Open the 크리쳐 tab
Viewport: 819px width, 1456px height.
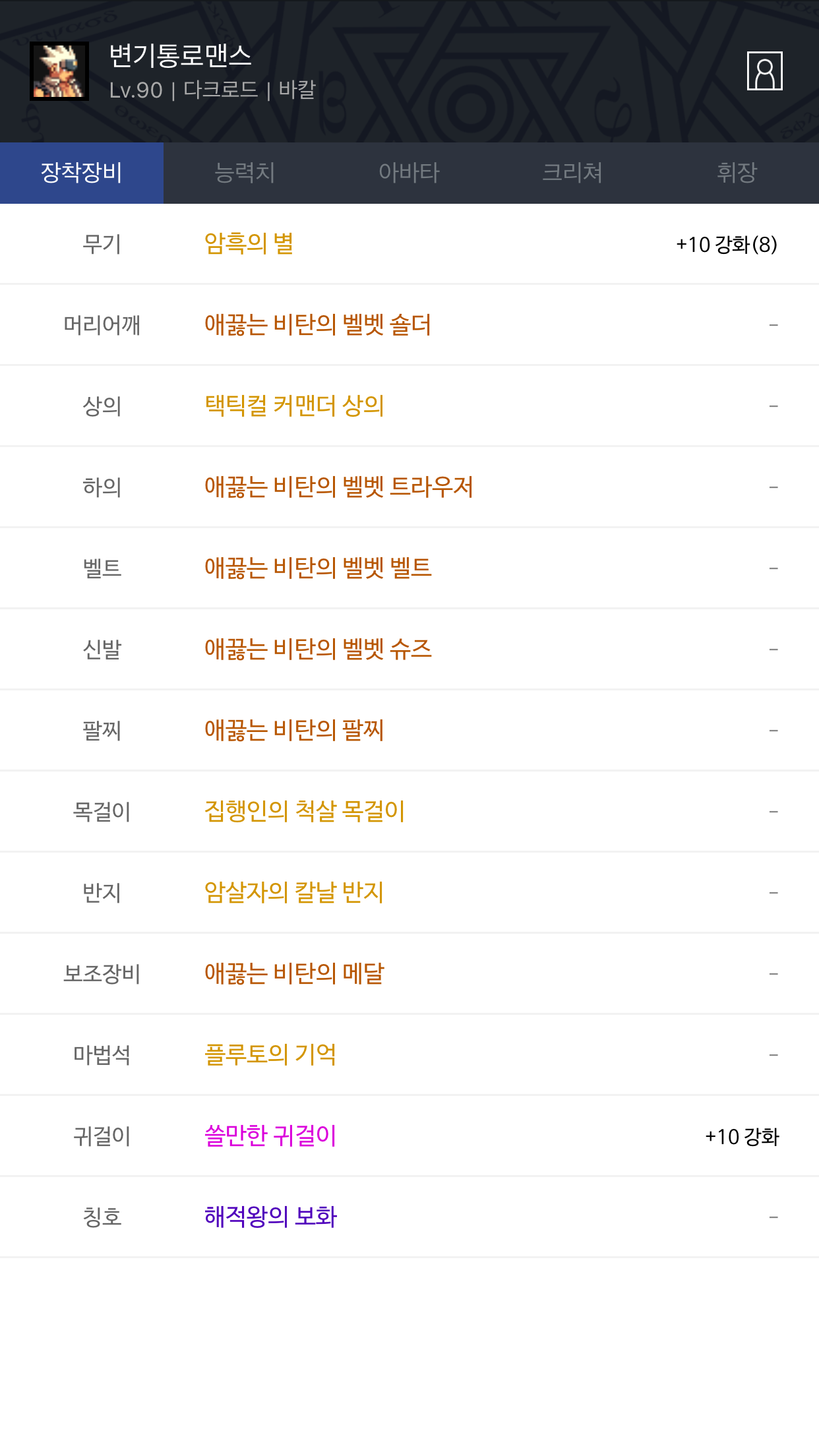click(572, 173)
